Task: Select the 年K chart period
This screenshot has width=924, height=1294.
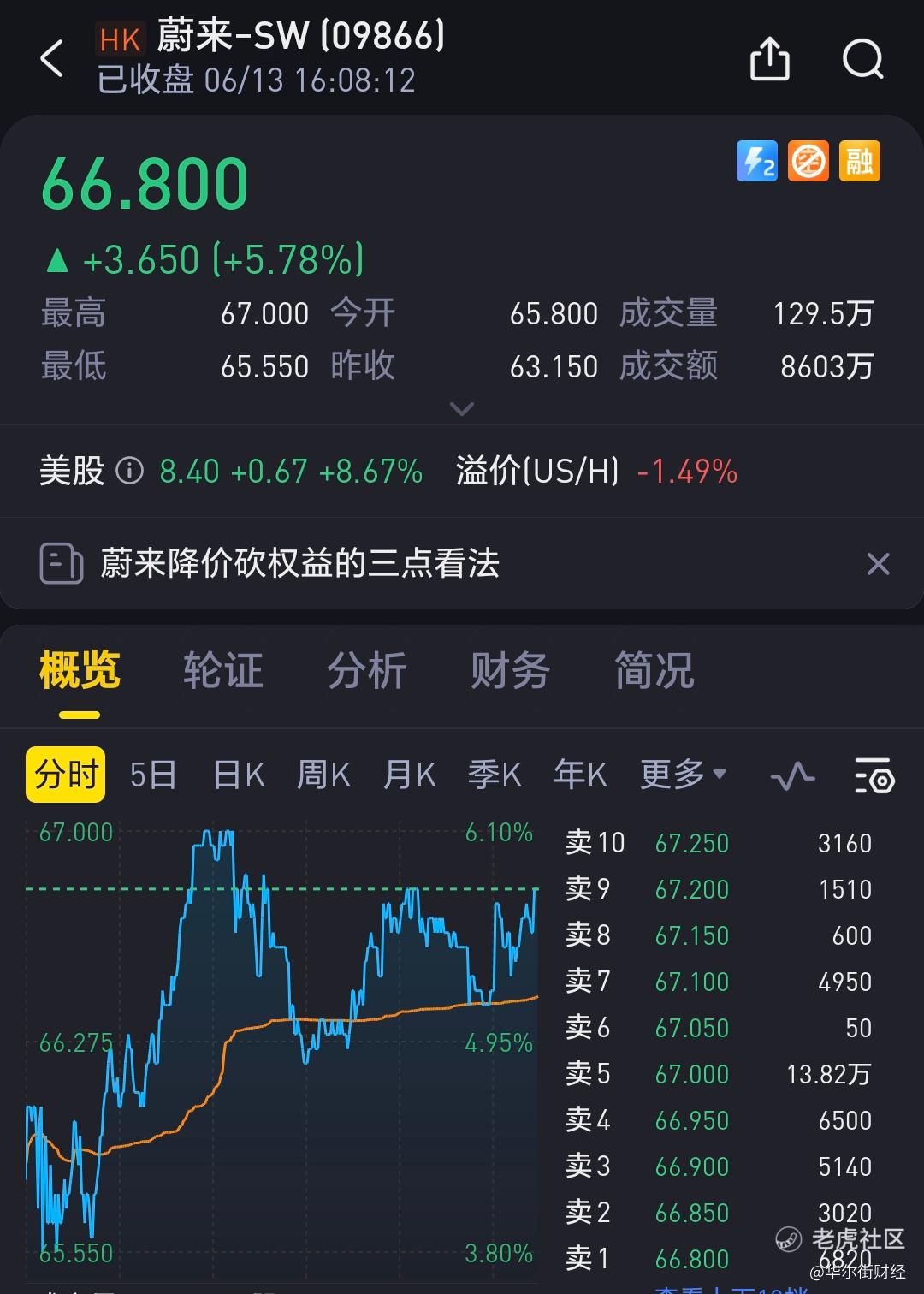Action: [580, 775]
